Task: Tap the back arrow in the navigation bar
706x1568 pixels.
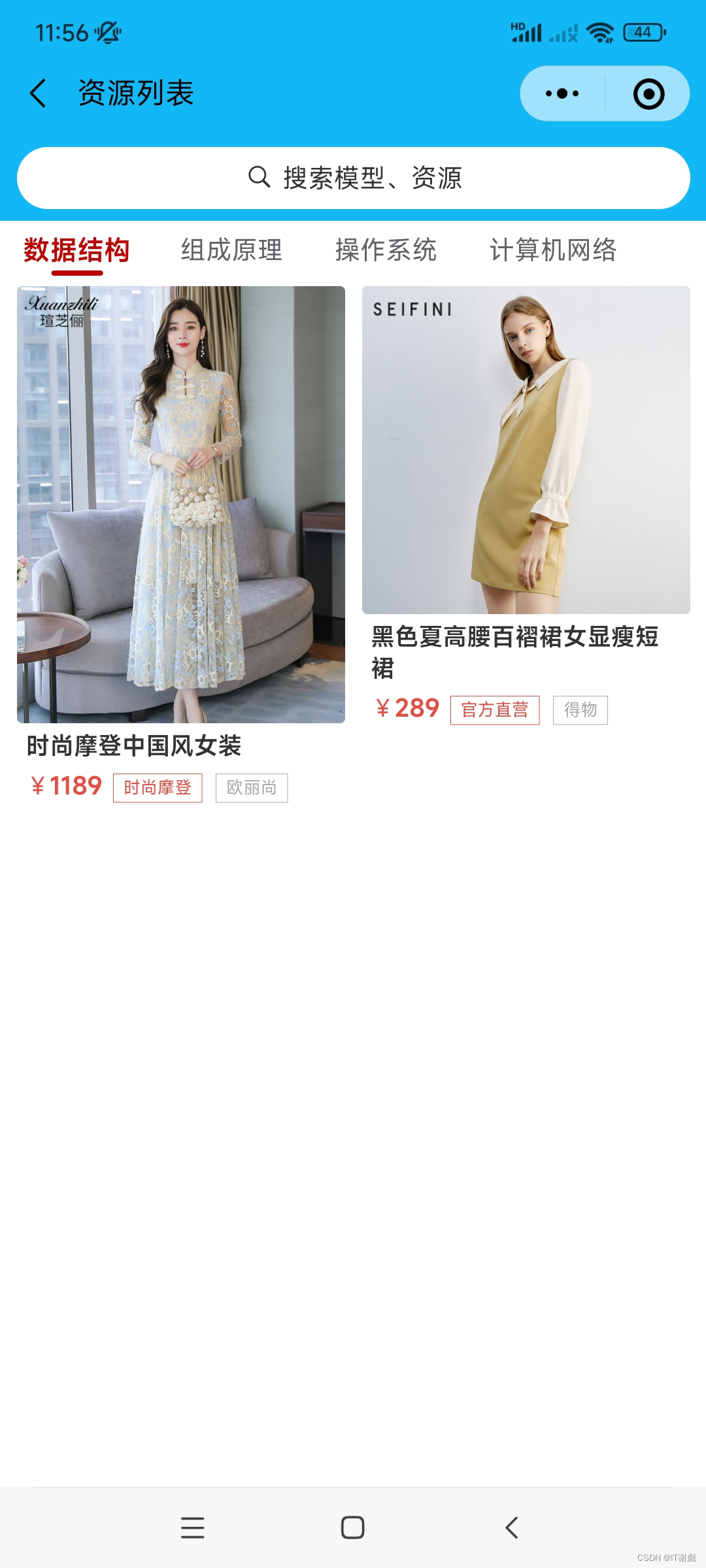Action: (x=512, y=1527)
